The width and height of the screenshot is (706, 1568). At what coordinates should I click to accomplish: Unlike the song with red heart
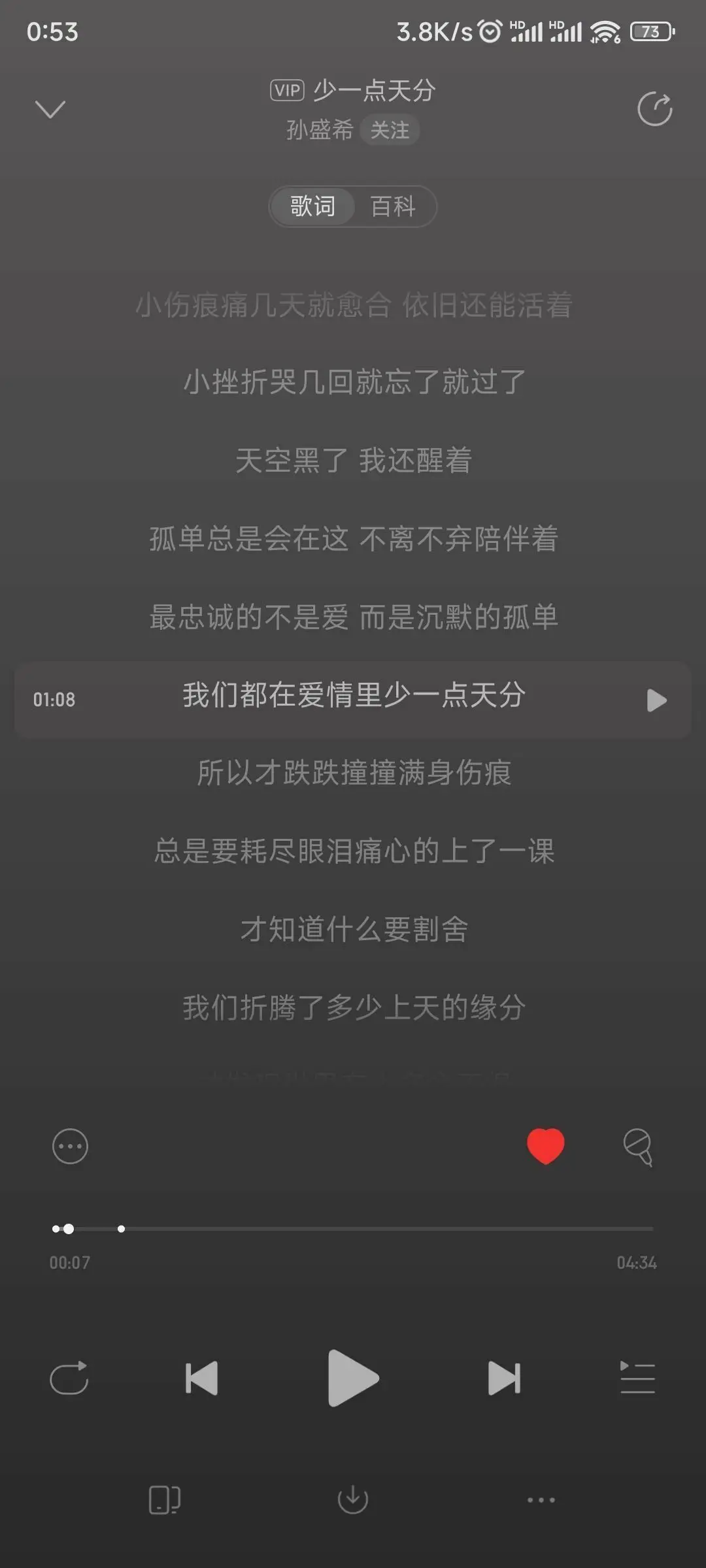[545, 1146]
